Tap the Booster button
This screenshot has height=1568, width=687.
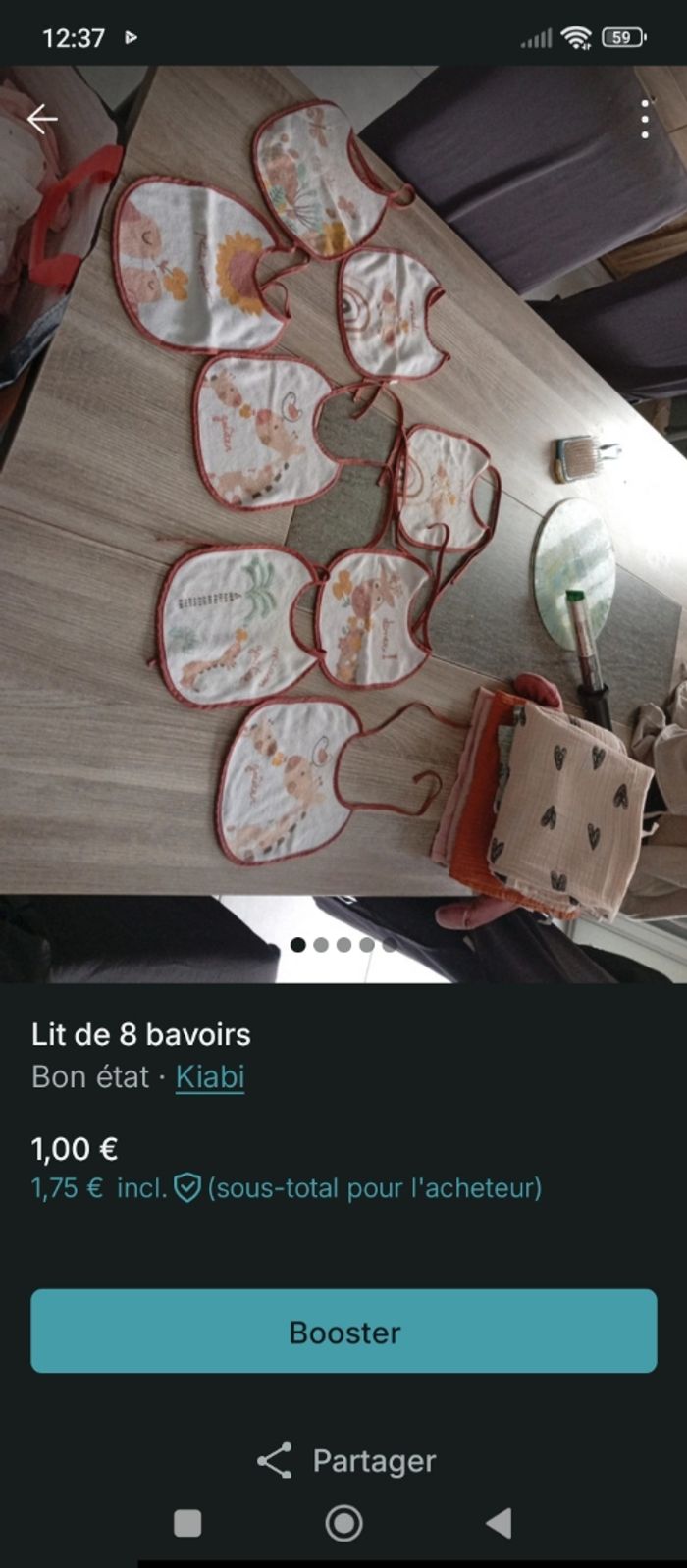(343, 1331)
